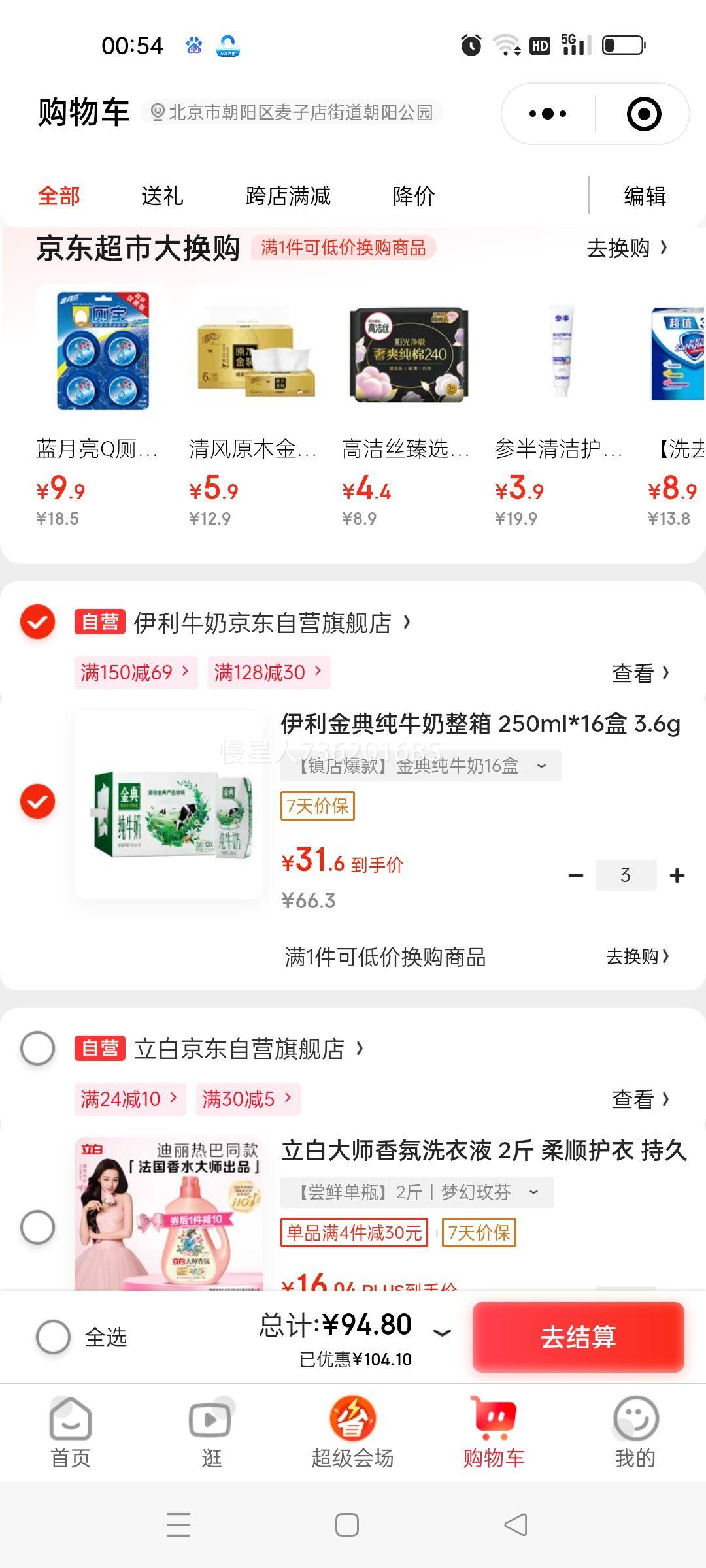706x1568 pixels.
Task: Open the three-dot more menu
Action: 548,112
